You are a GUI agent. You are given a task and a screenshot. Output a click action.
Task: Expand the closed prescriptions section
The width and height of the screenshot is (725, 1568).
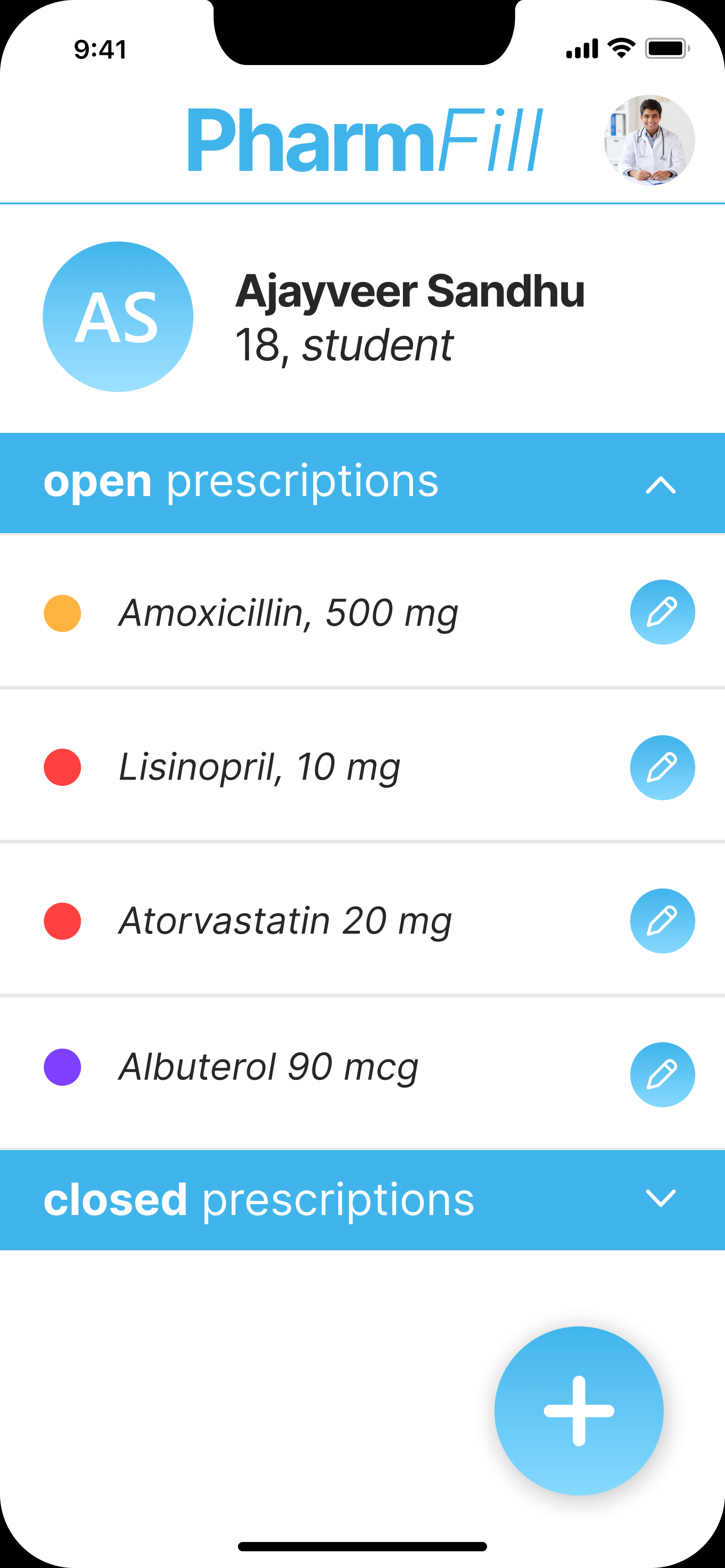point(660,1198)
